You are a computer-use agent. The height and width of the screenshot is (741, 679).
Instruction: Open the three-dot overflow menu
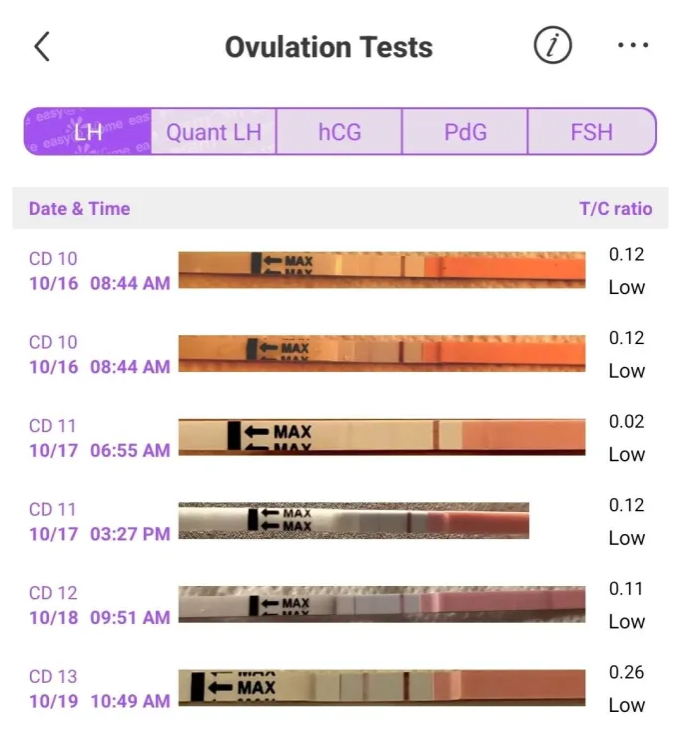coord(633,46)
